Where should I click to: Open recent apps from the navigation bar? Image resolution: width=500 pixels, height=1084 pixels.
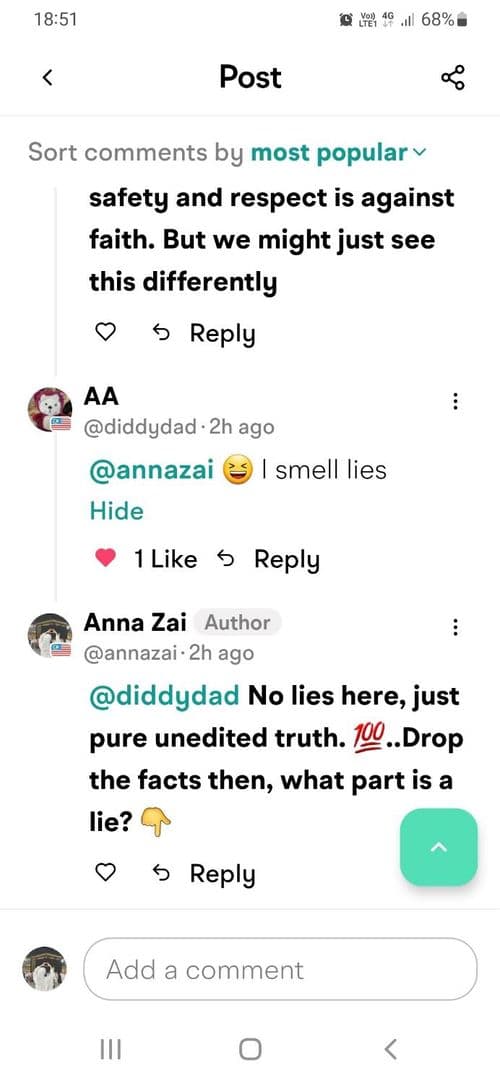tap(111, 1049)
